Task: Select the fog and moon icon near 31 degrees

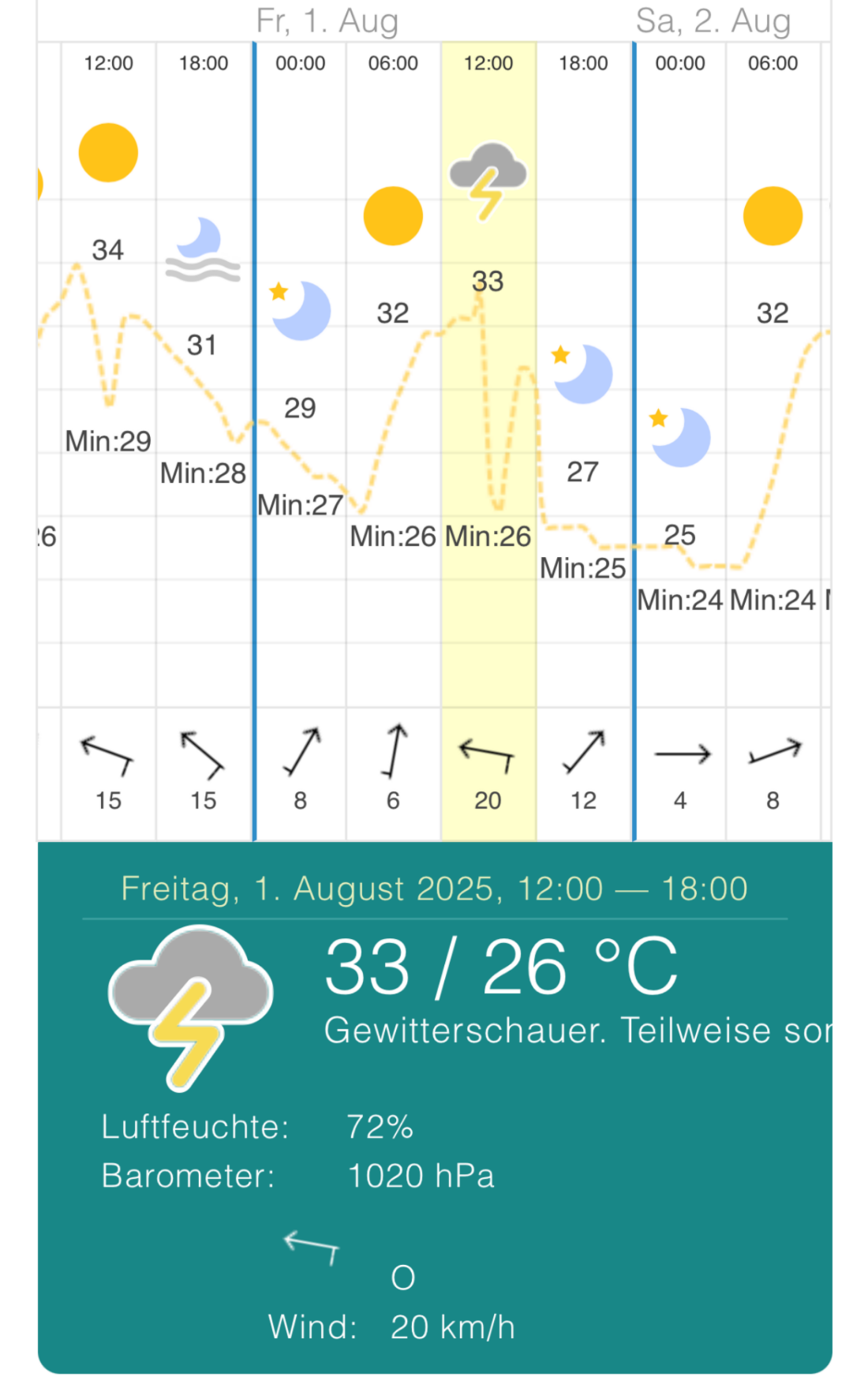Action: click(203, 253)
